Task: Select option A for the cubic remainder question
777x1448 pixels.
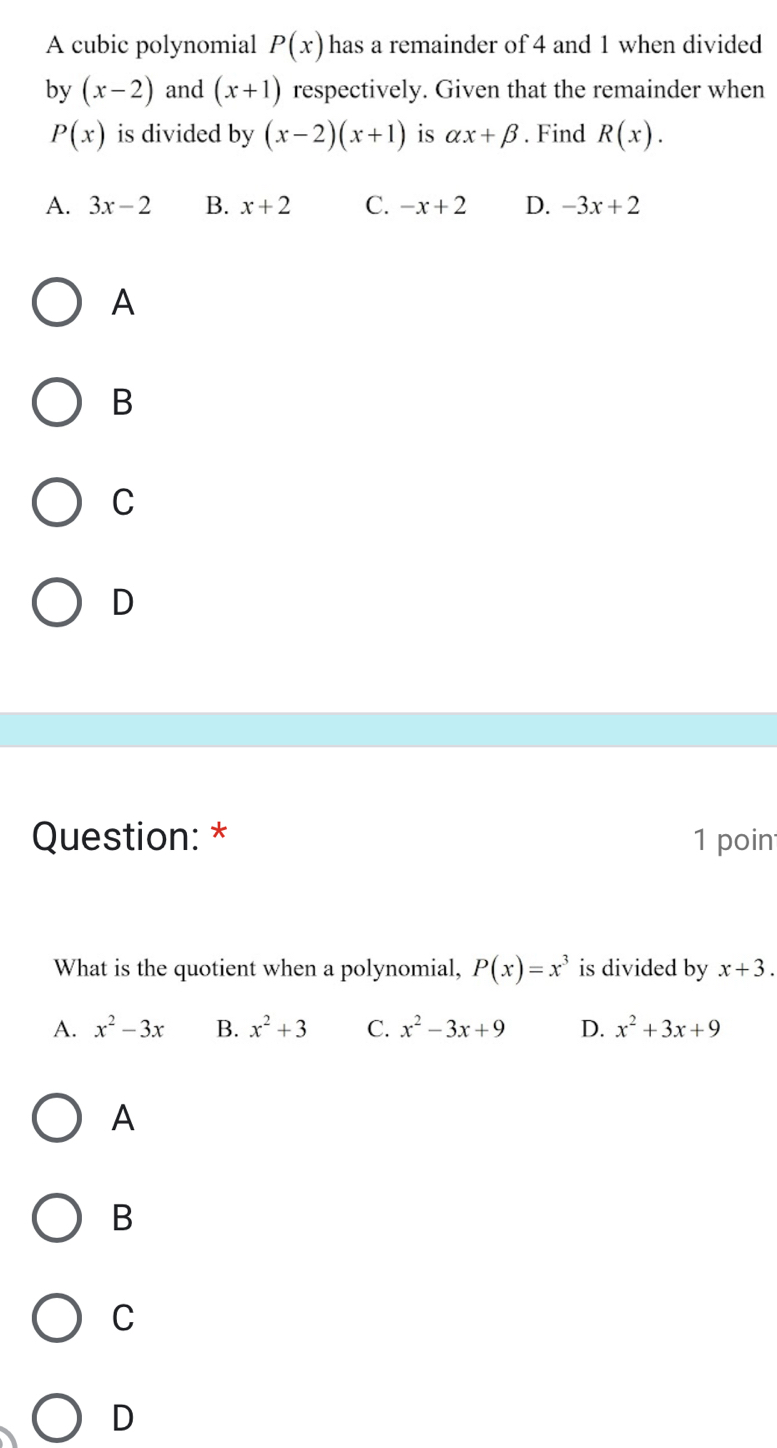Action: (x=58, y=303)
